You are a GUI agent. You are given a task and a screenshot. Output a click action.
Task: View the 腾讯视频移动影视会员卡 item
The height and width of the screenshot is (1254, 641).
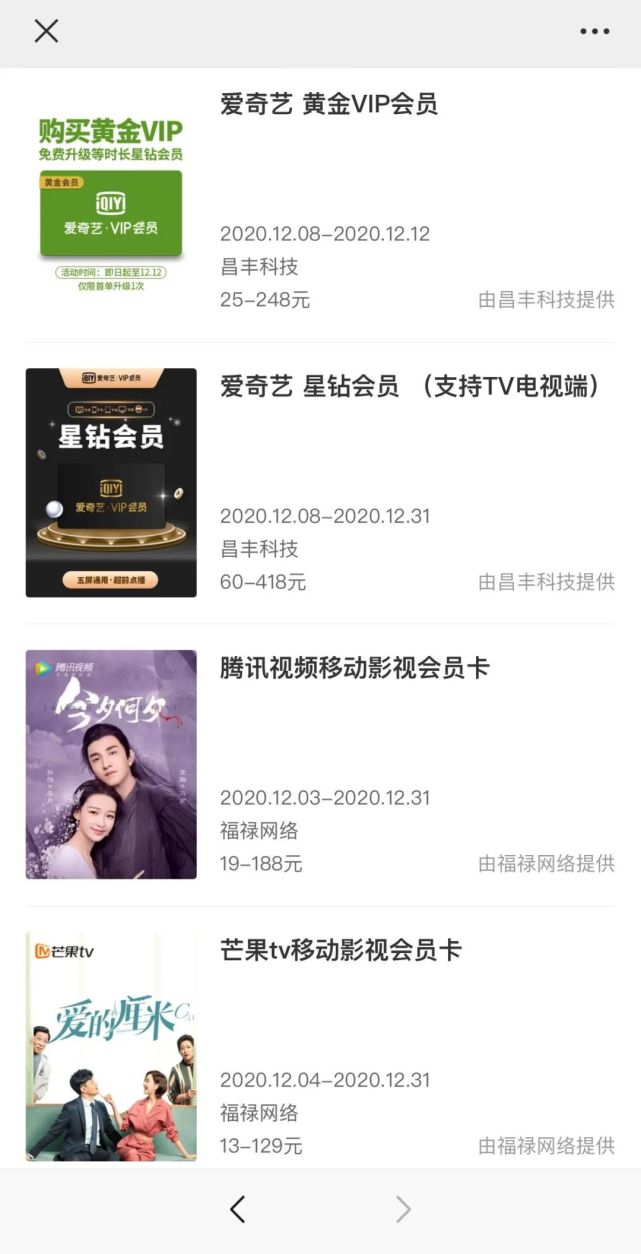pyautogui.click(x=320, y=765)
